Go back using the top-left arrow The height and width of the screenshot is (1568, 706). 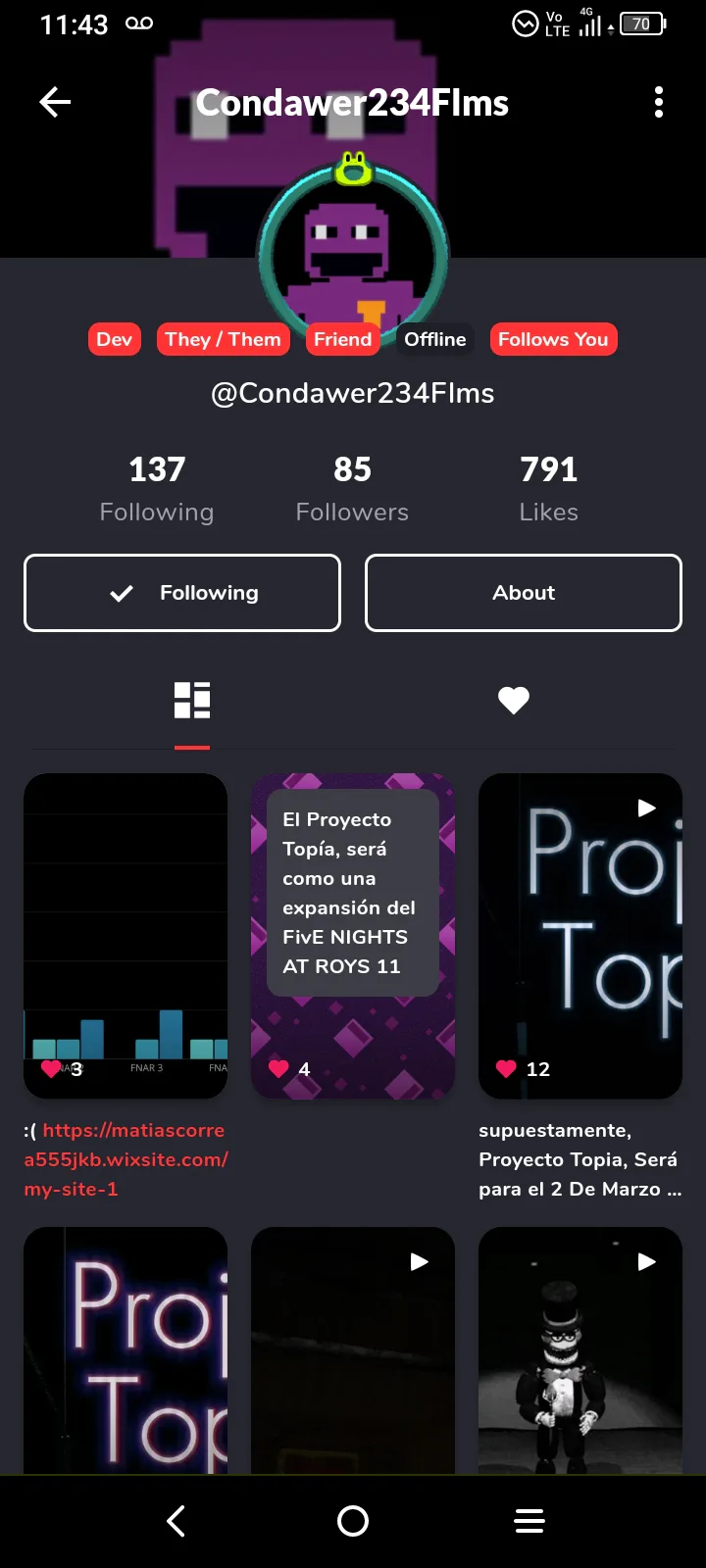click(55, 102)
